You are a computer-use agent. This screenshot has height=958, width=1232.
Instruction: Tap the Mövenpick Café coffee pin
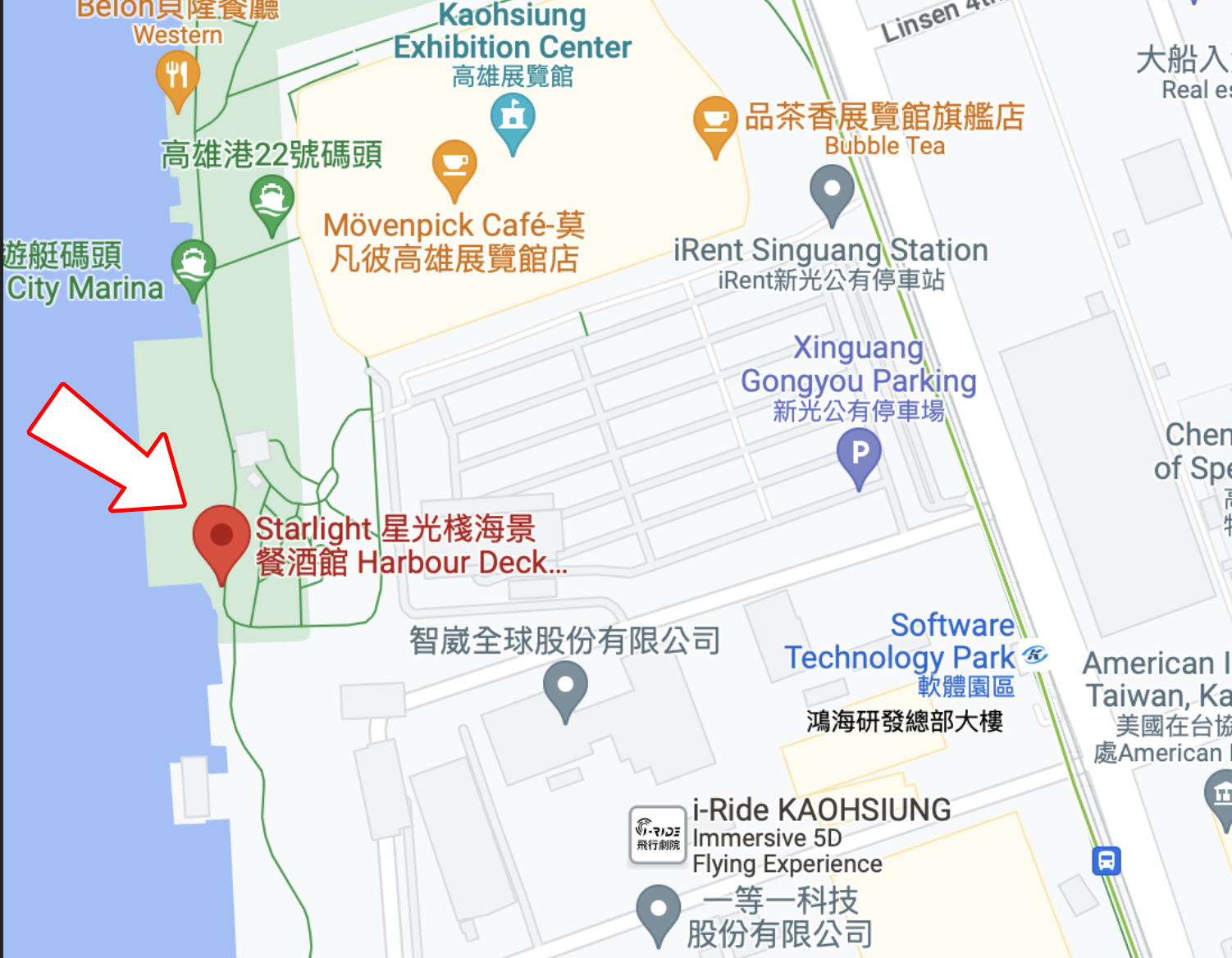tap(454, 171)
